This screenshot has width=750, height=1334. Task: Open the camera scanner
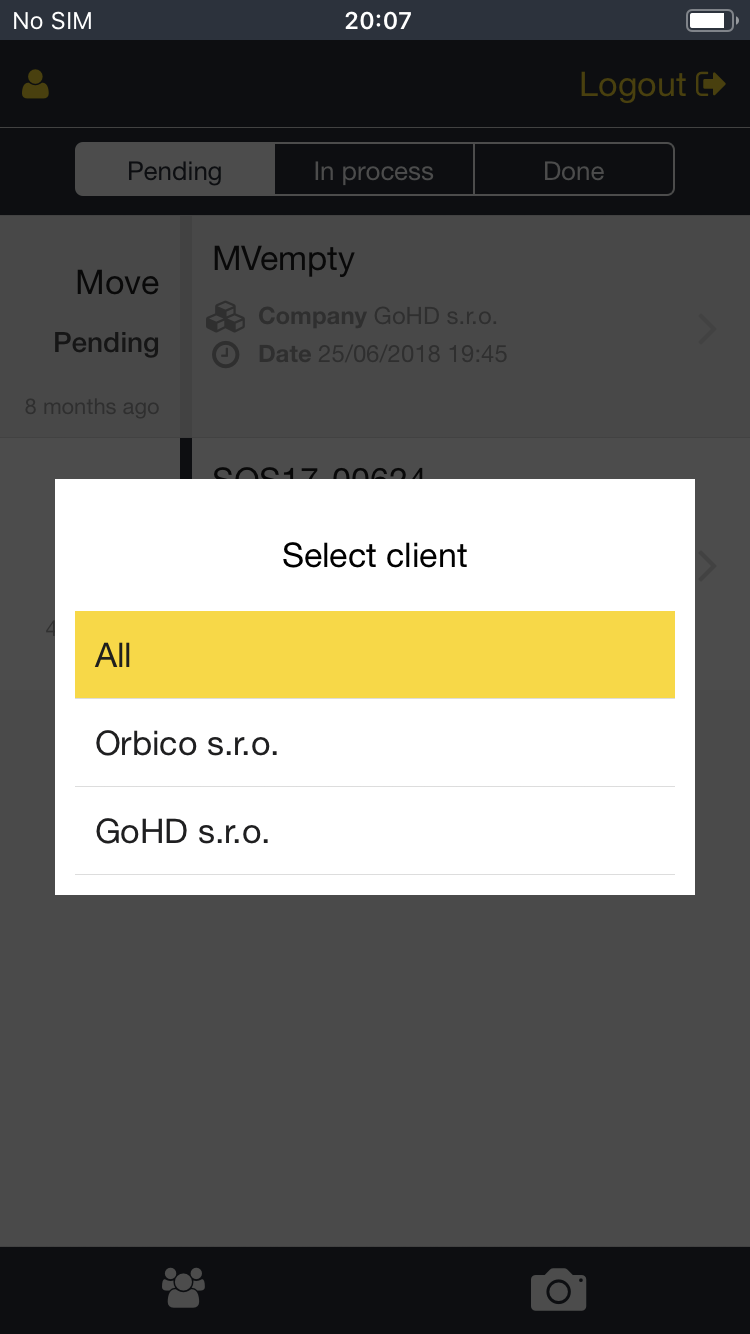[558, 1289]
